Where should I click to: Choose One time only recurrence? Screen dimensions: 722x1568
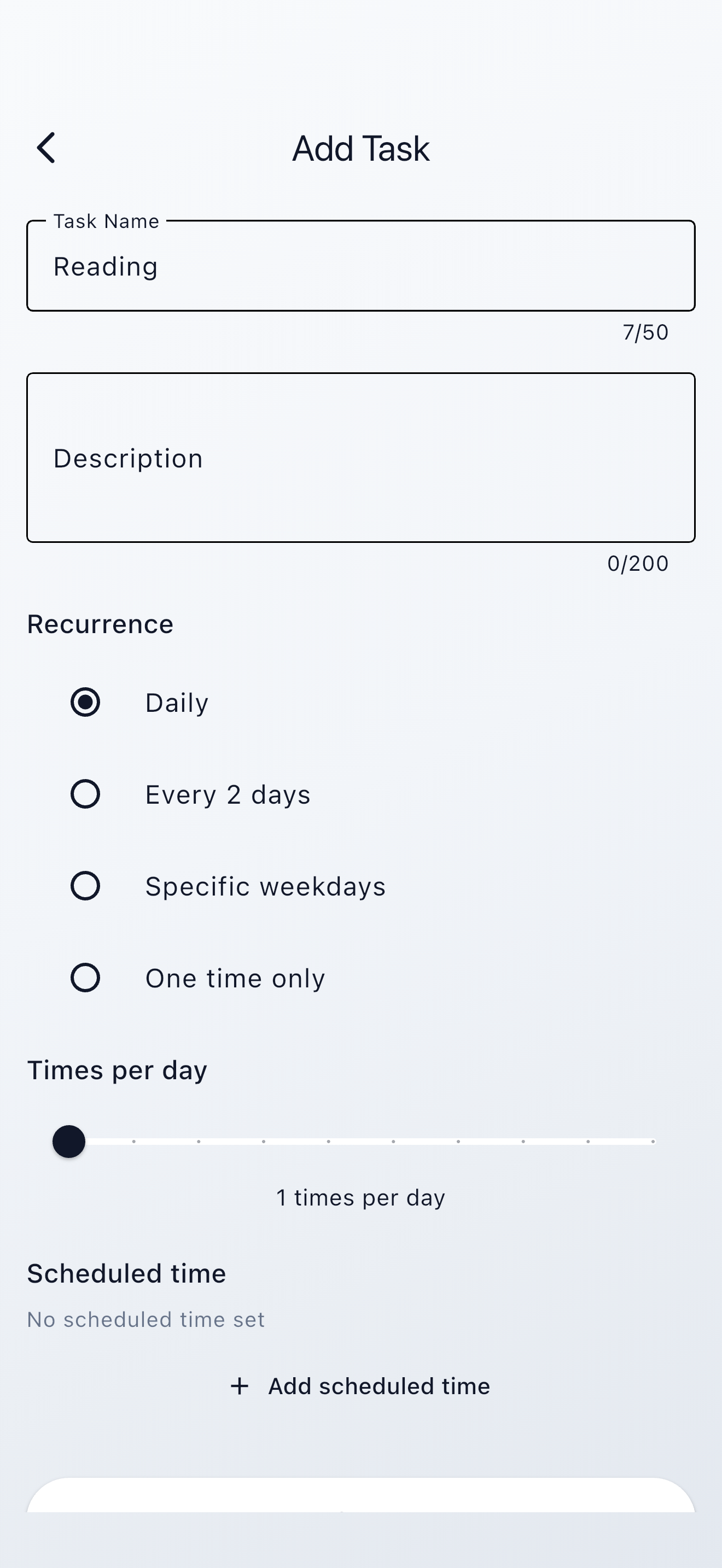click(86, 978)
